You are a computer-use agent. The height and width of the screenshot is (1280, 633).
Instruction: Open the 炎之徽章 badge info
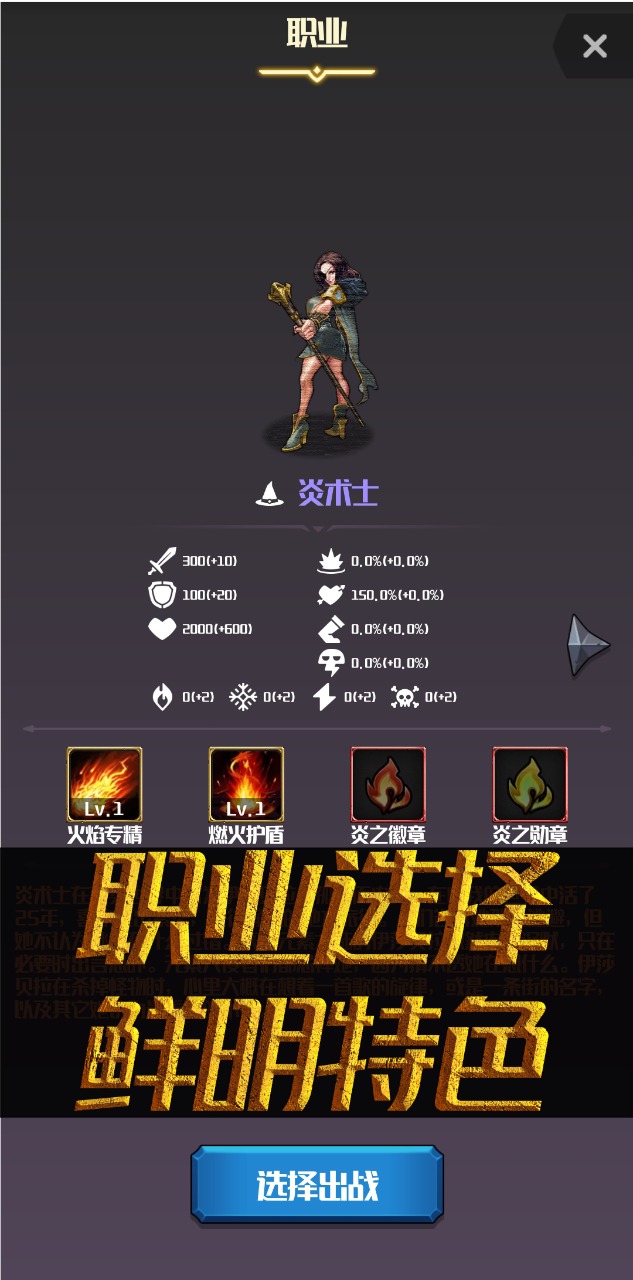(388, 785)
